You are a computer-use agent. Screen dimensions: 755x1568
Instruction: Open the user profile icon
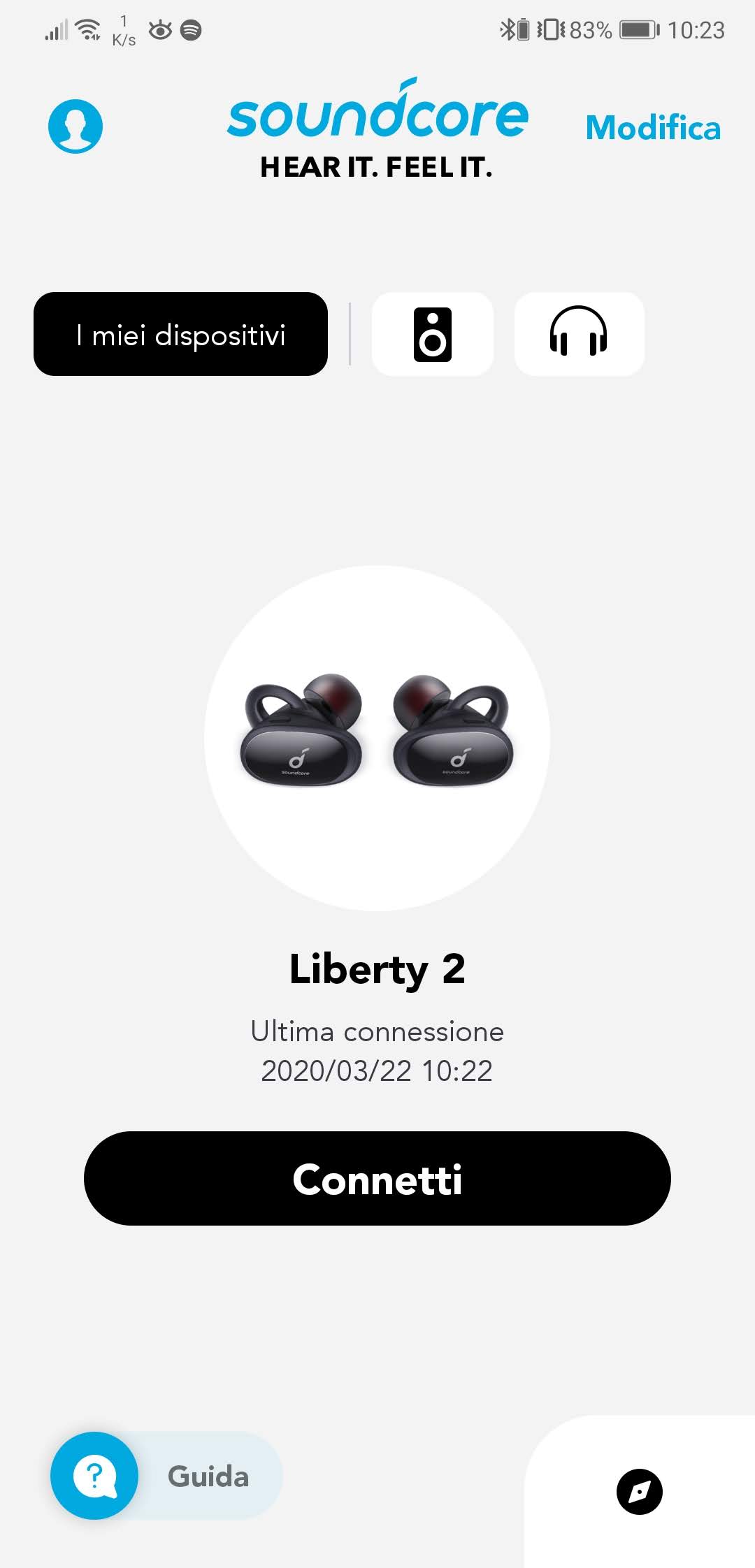[75, 126]
